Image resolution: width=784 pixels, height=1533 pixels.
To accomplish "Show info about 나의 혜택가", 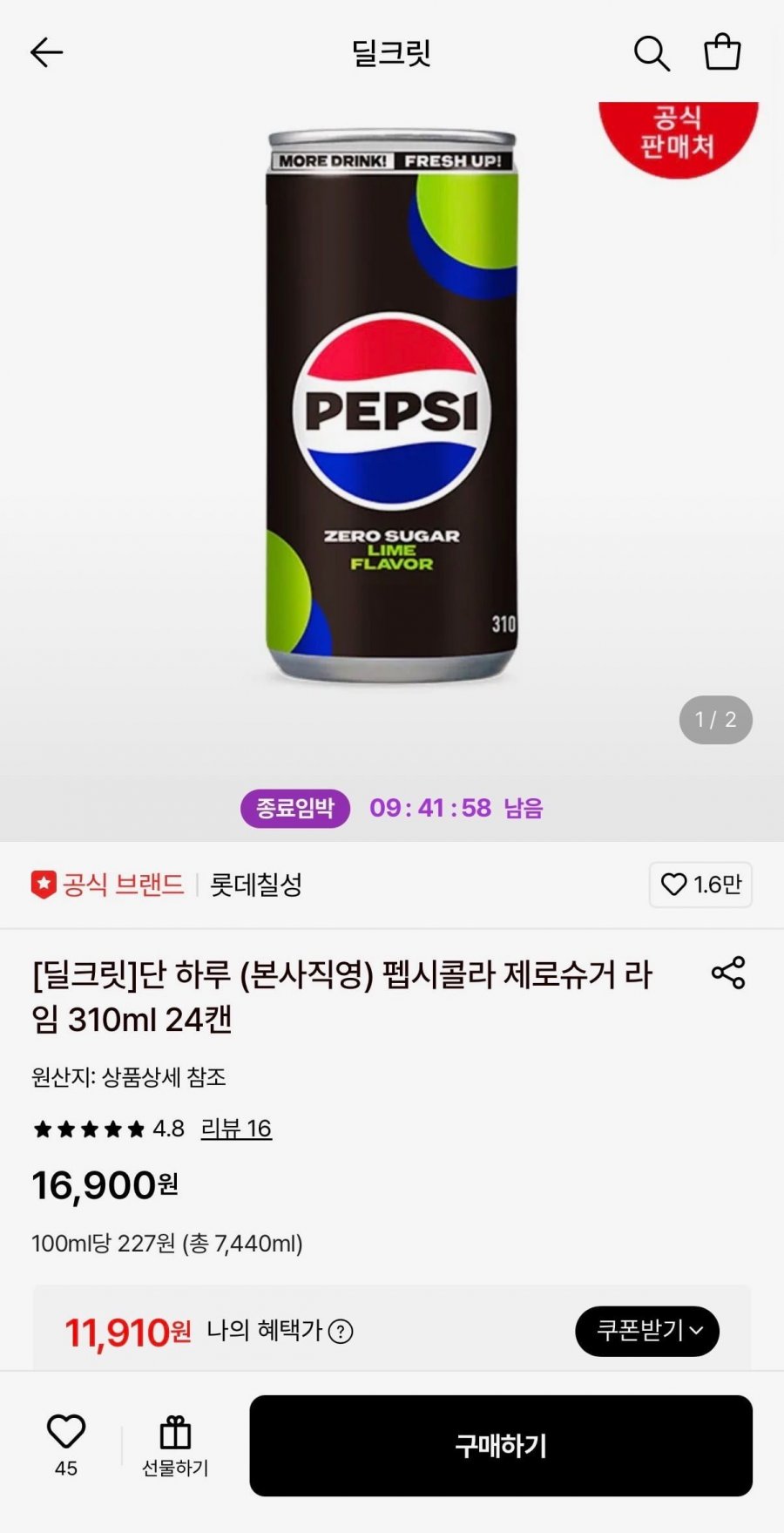I will point(341,1332).
